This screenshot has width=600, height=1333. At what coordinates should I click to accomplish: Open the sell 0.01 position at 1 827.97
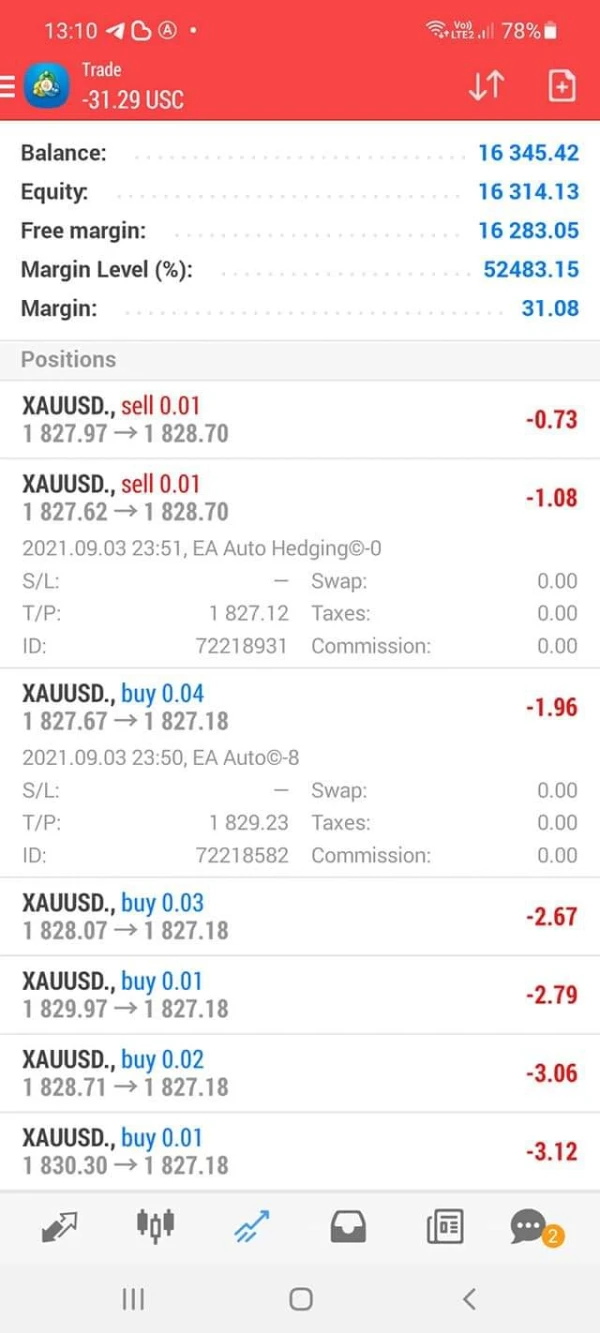pos(300,420)
